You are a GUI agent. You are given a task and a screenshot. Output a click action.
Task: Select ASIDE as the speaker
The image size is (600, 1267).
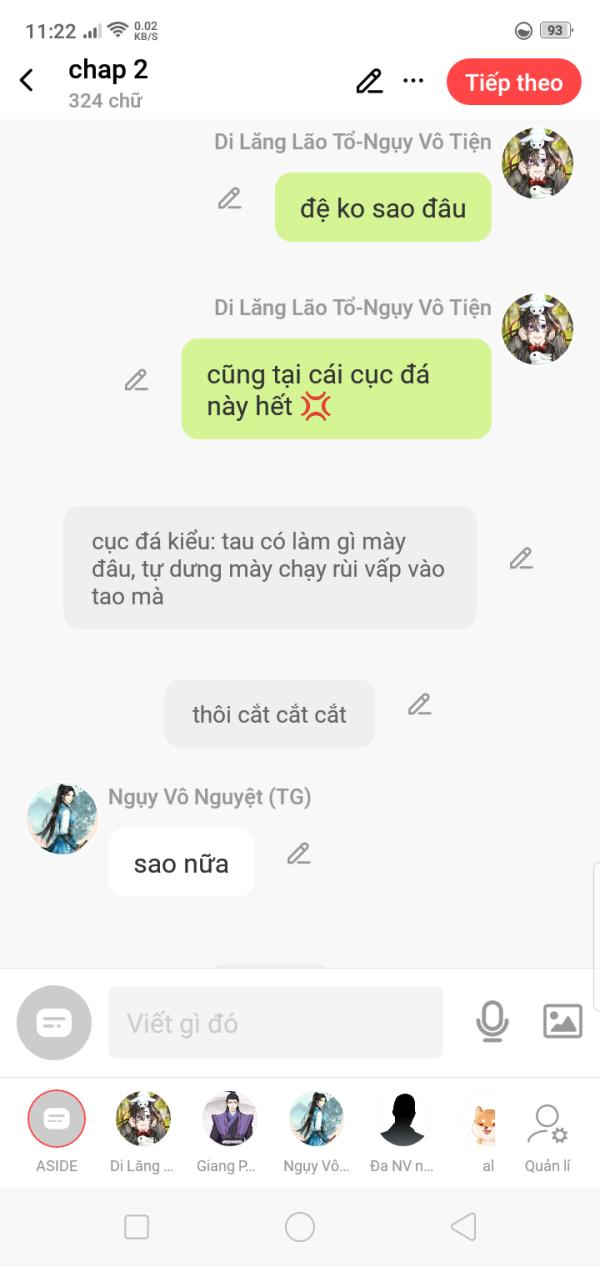pyautogui.click(x=57, y=1120)
